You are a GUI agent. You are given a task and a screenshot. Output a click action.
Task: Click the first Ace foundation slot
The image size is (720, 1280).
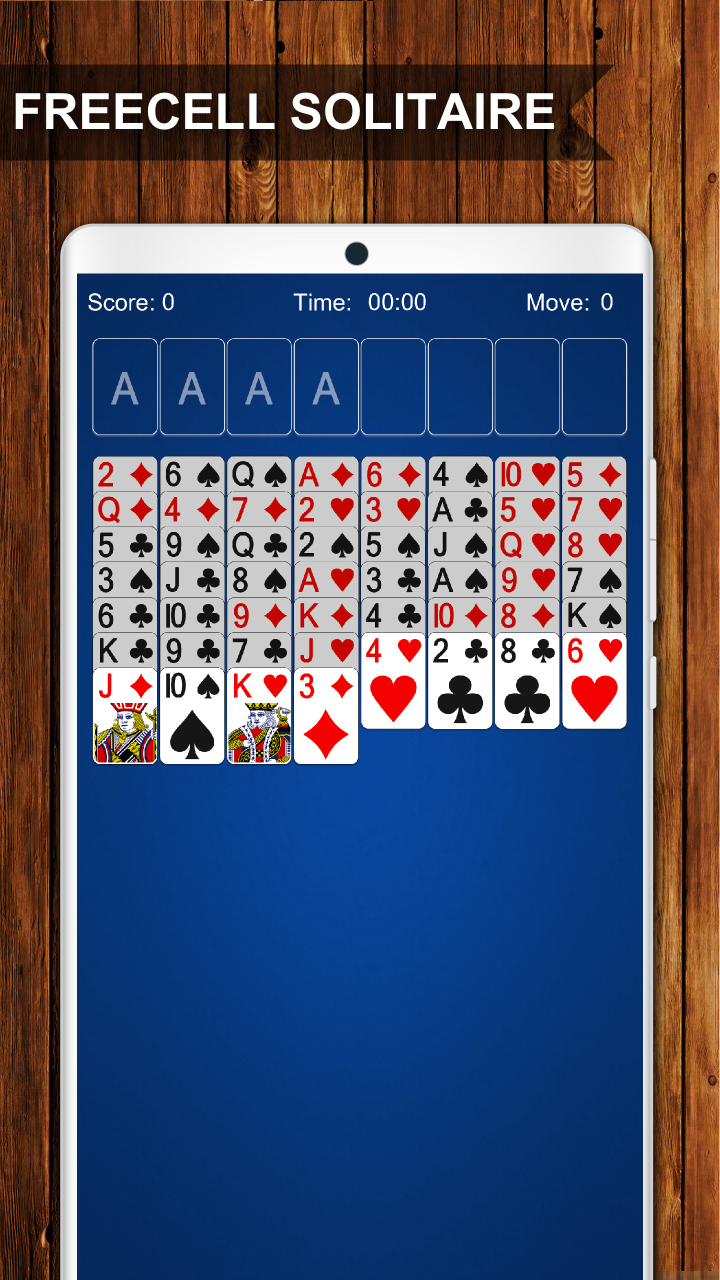pos(125,387)
